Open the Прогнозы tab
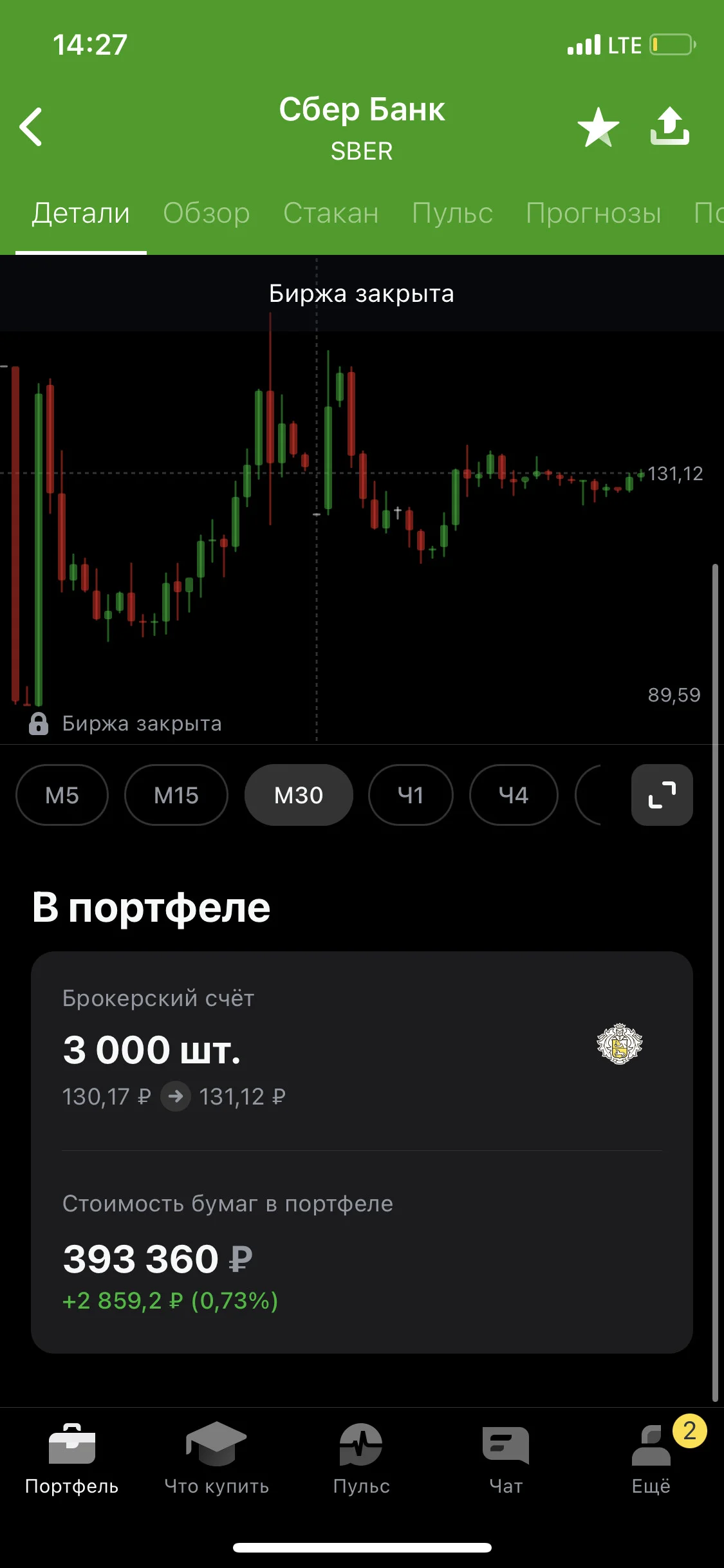 tap(593, 213)
